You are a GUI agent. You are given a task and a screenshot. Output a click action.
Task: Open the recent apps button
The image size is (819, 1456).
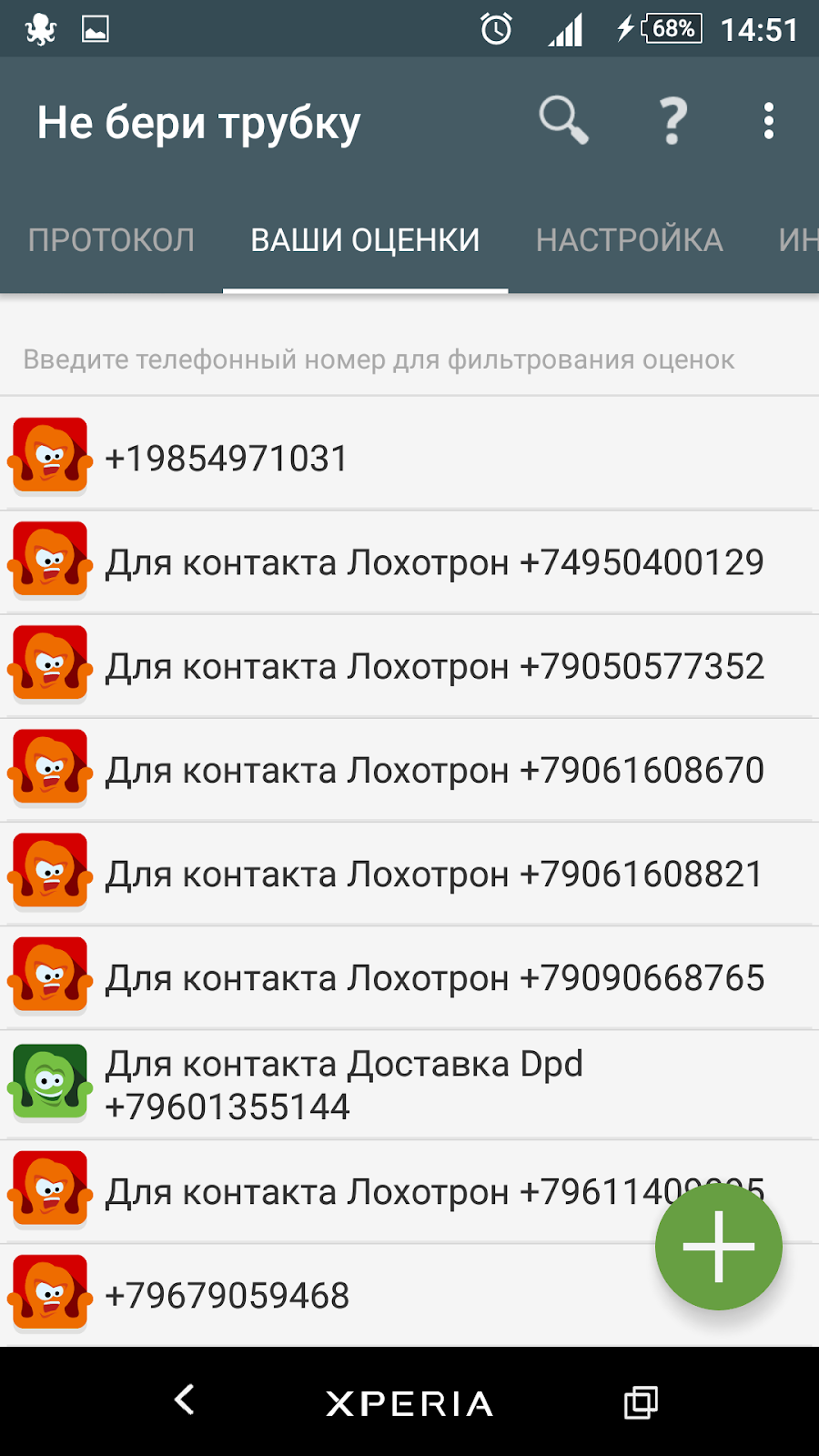641,1401
